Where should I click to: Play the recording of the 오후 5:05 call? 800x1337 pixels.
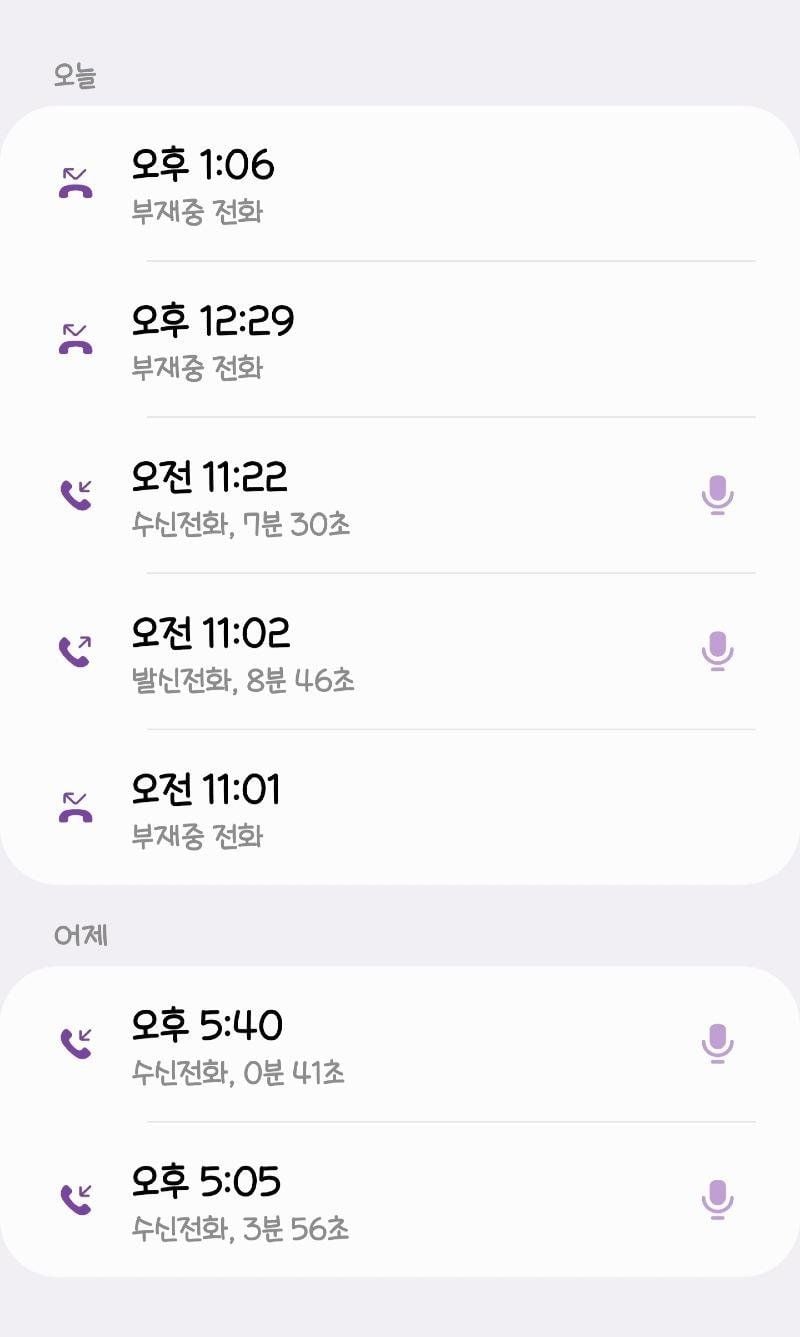point(717,1202)
